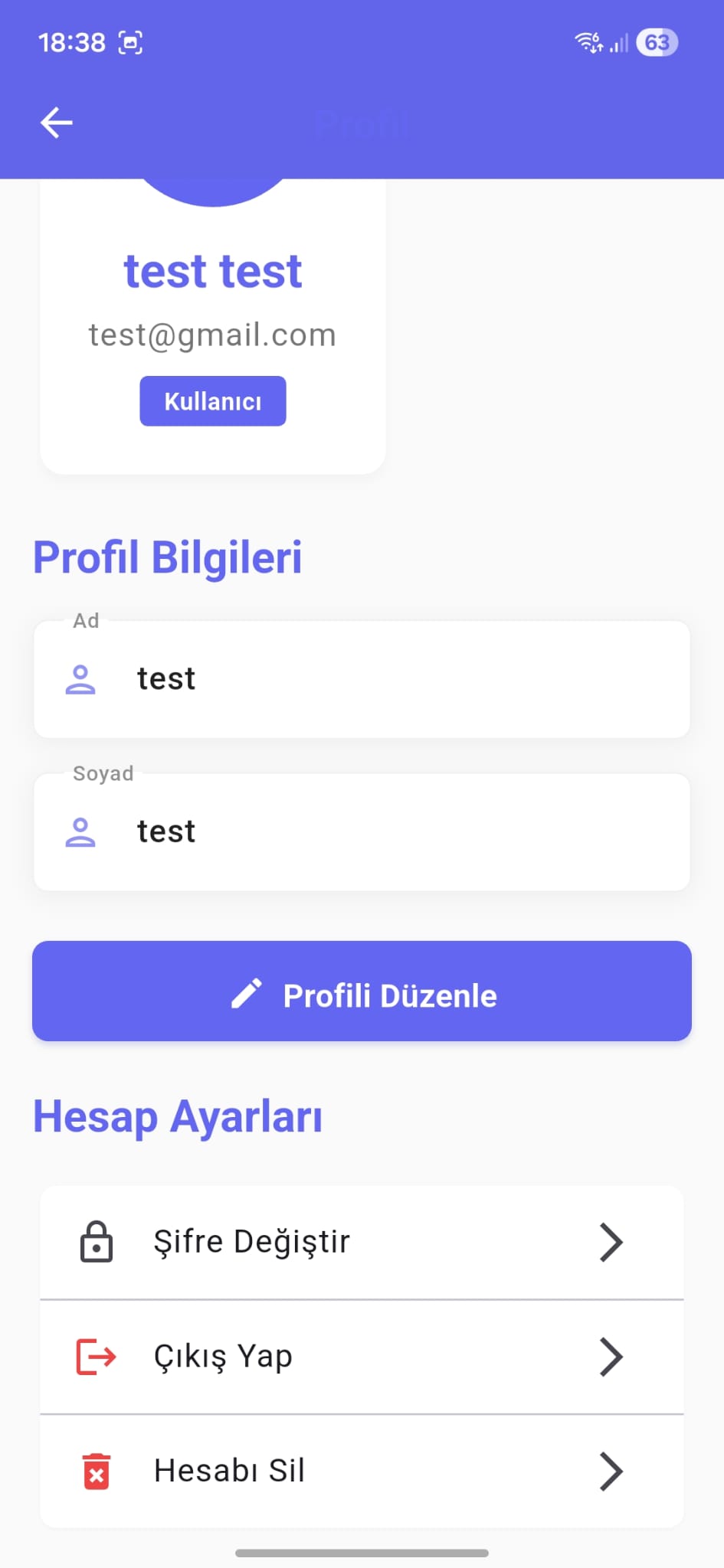Screen dimensions: 724x1568
Task: Select Çıkış Yap to log out
Action: click(362, 1357)
